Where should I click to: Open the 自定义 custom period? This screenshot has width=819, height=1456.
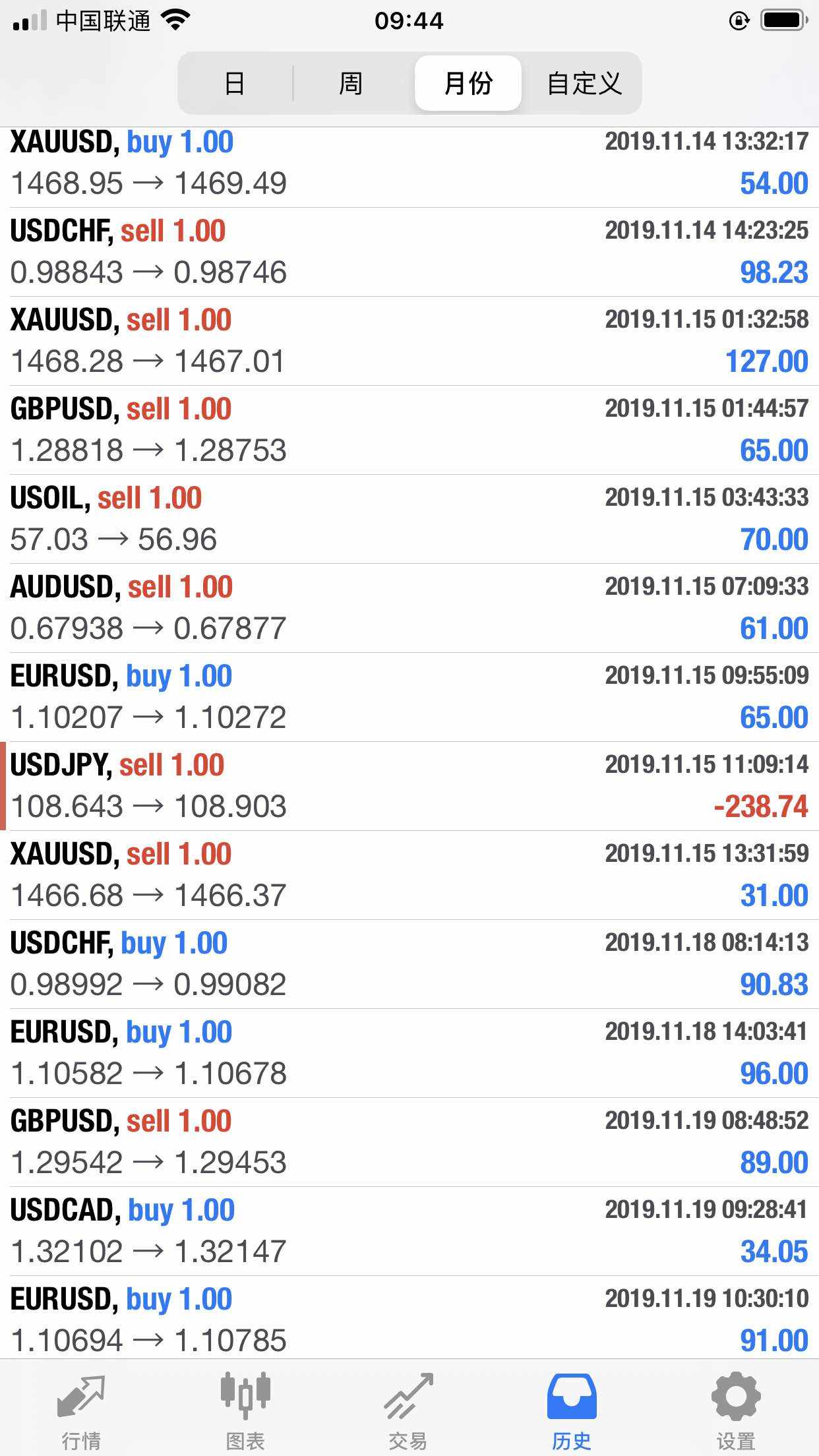[584, 84]
